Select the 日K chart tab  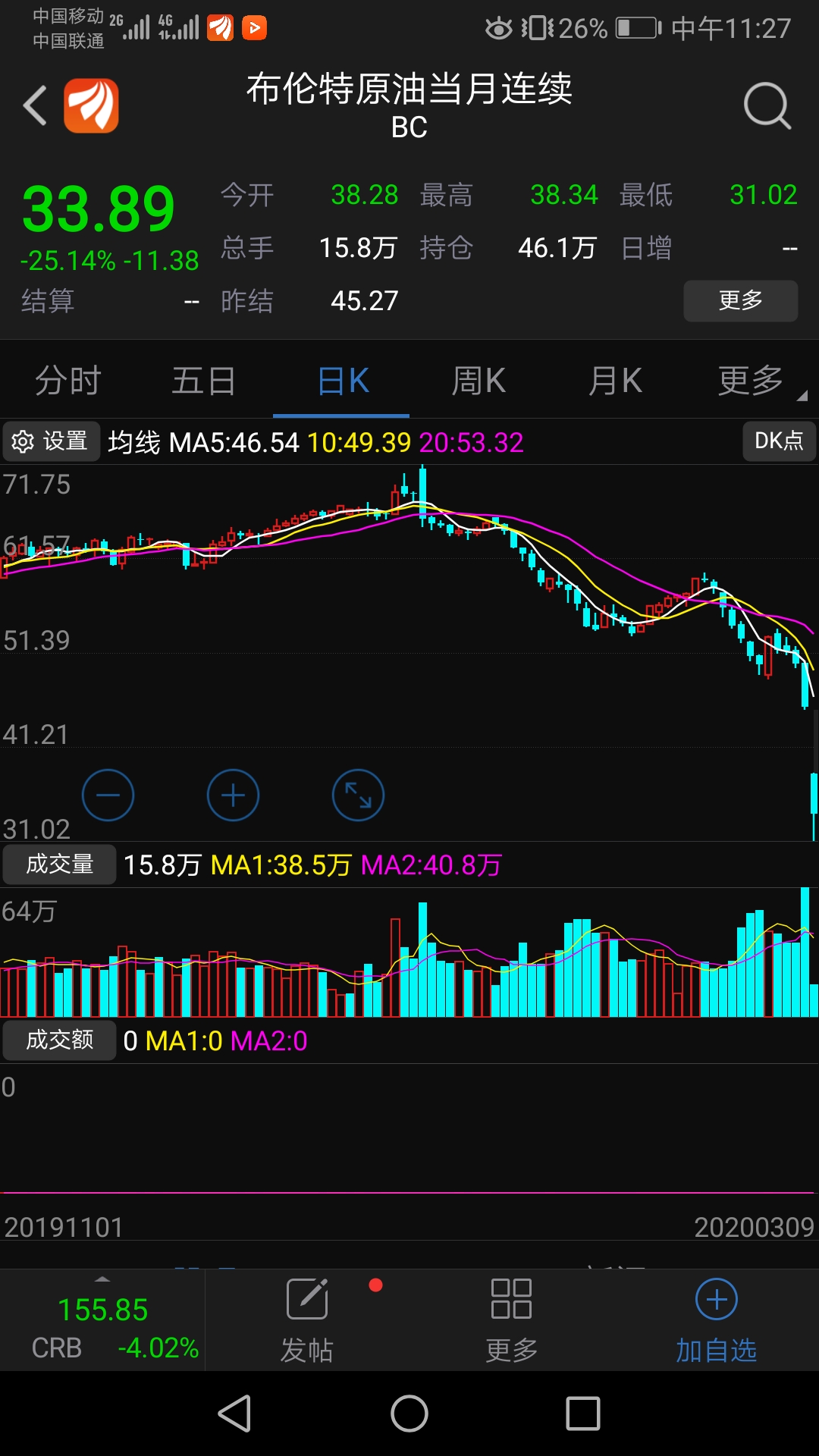[342, 380]
